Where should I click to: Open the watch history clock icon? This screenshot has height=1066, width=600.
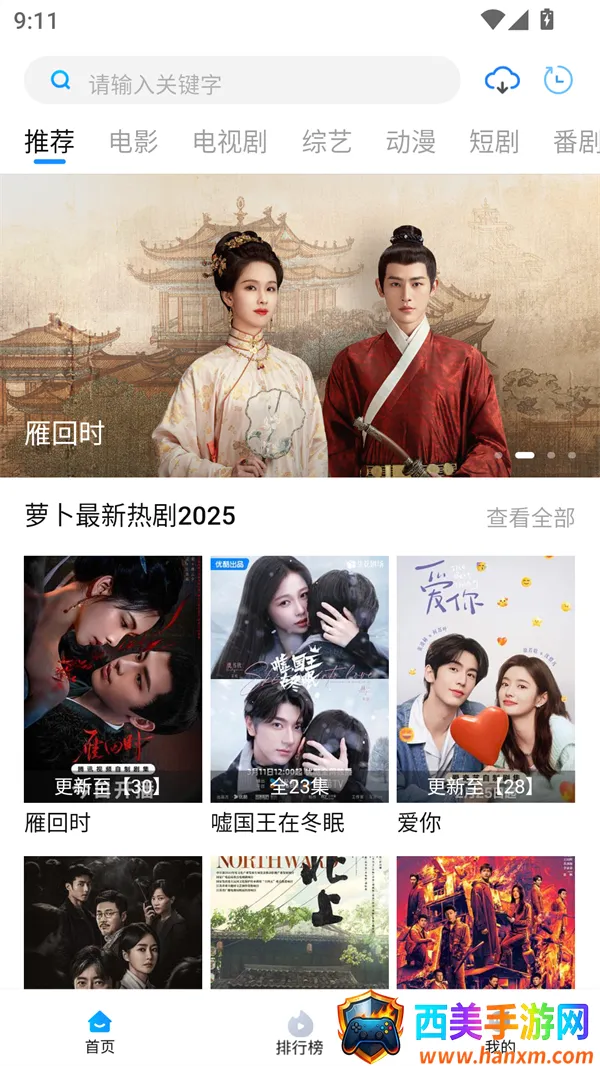pos(558,80)
